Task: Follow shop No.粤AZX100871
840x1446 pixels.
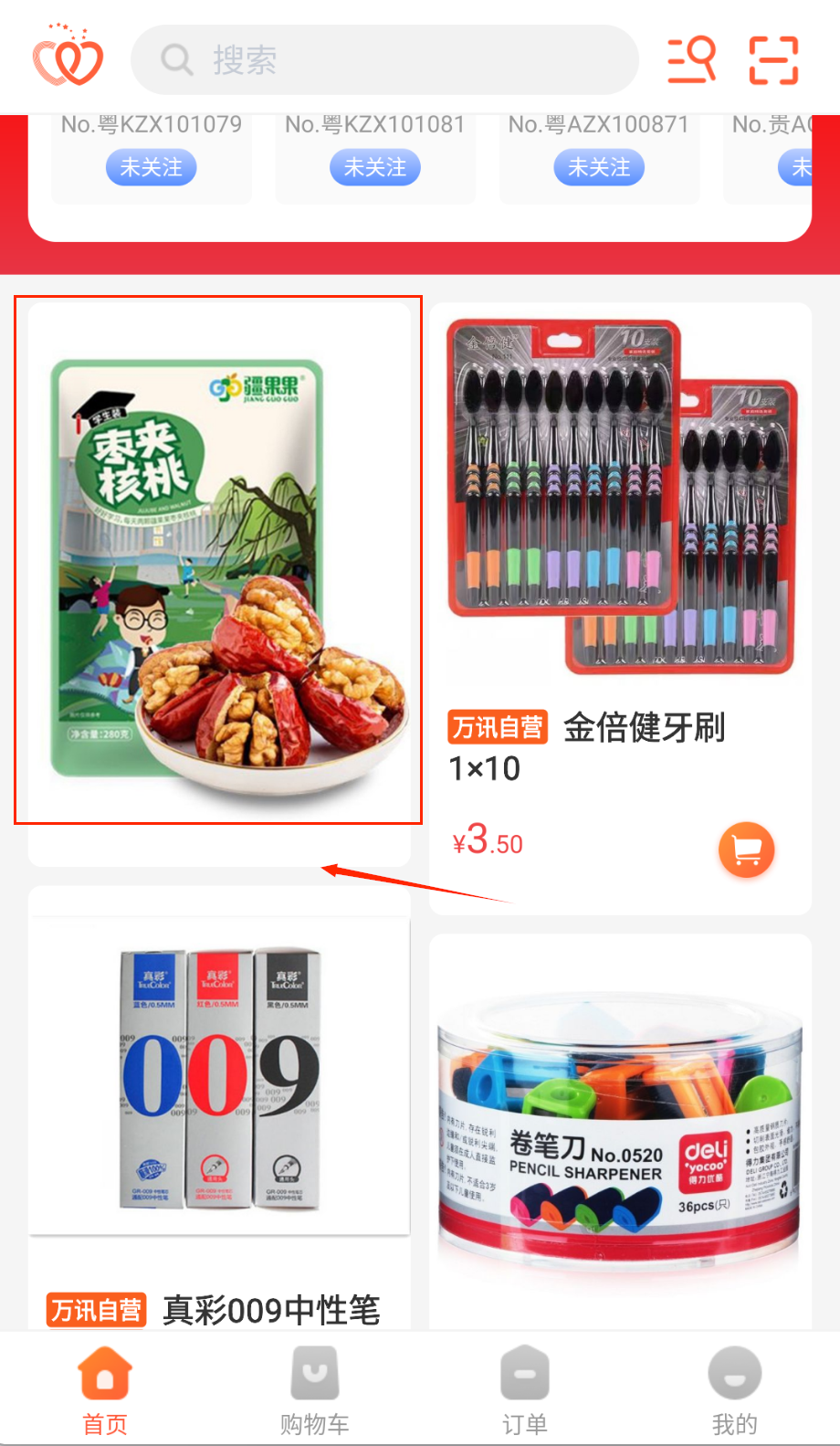Action: (x=599, y=167)
